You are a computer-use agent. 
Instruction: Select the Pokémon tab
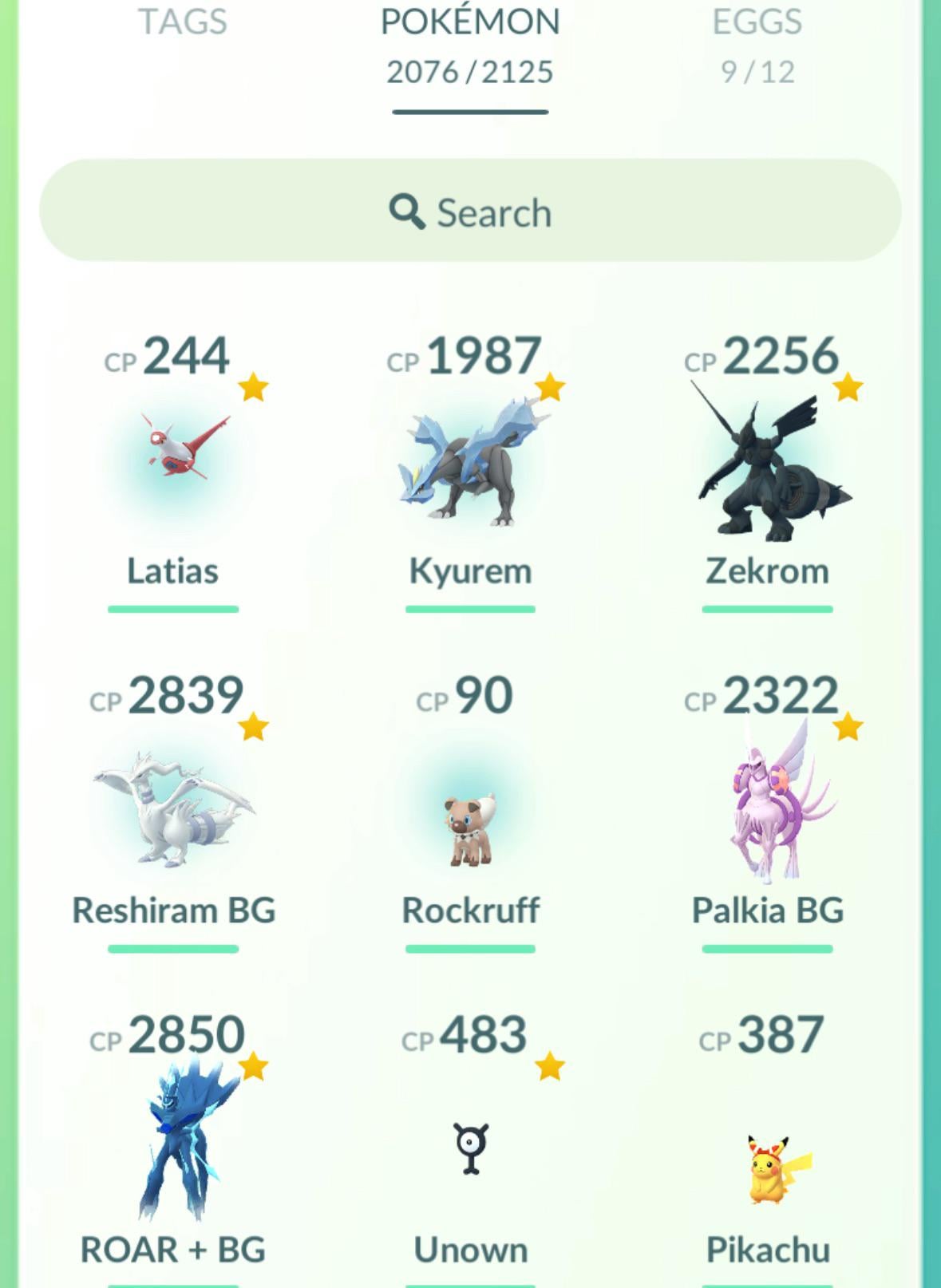click(x=470, y=46)
